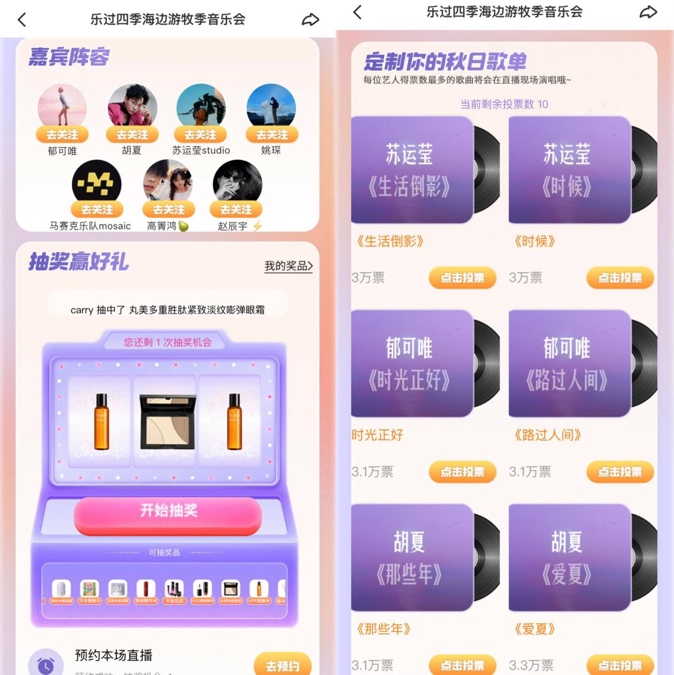The height and width of the screenshot is (675, 674).
Task: Follow guest 胡夏
Action: pos(131,135)
